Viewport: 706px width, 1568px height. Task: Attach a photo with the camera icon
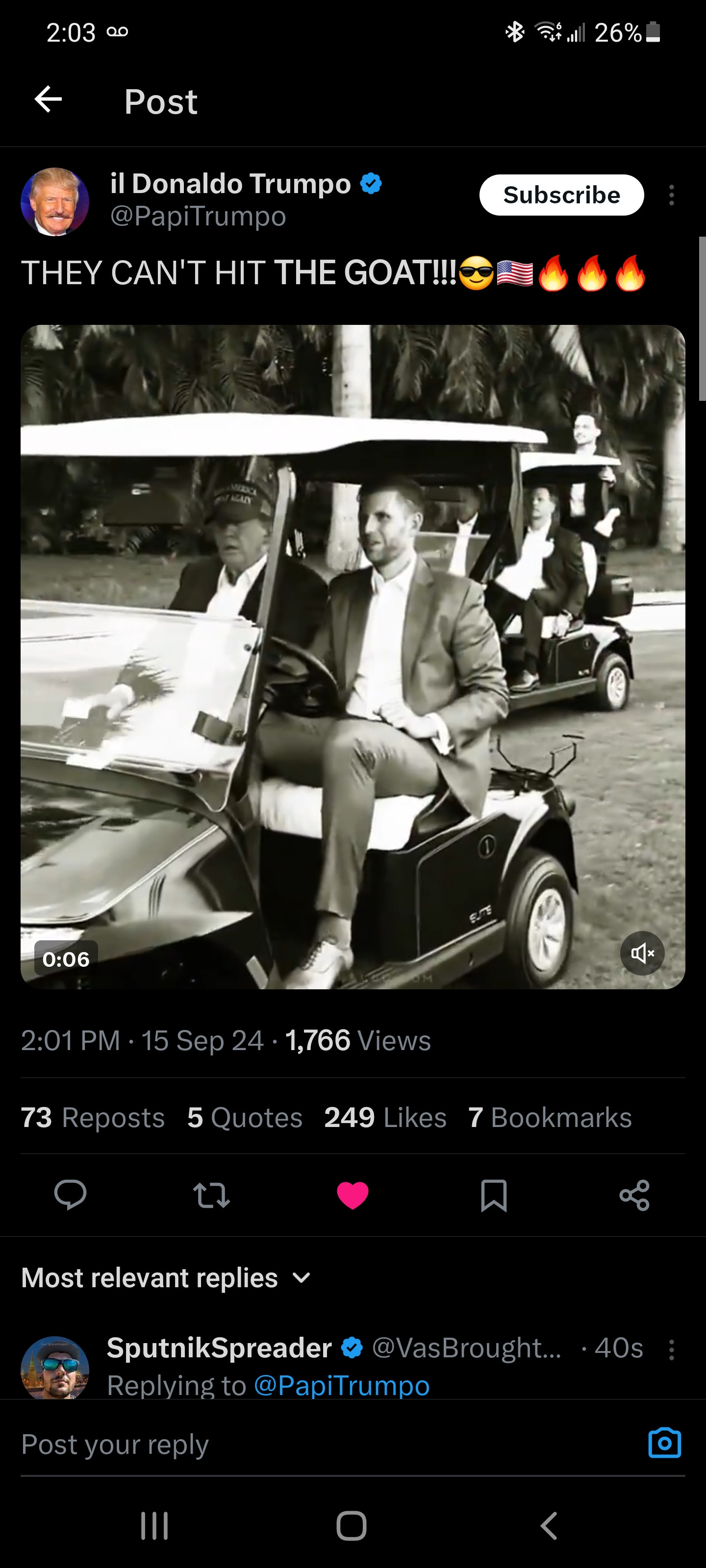coord(664,1443)
